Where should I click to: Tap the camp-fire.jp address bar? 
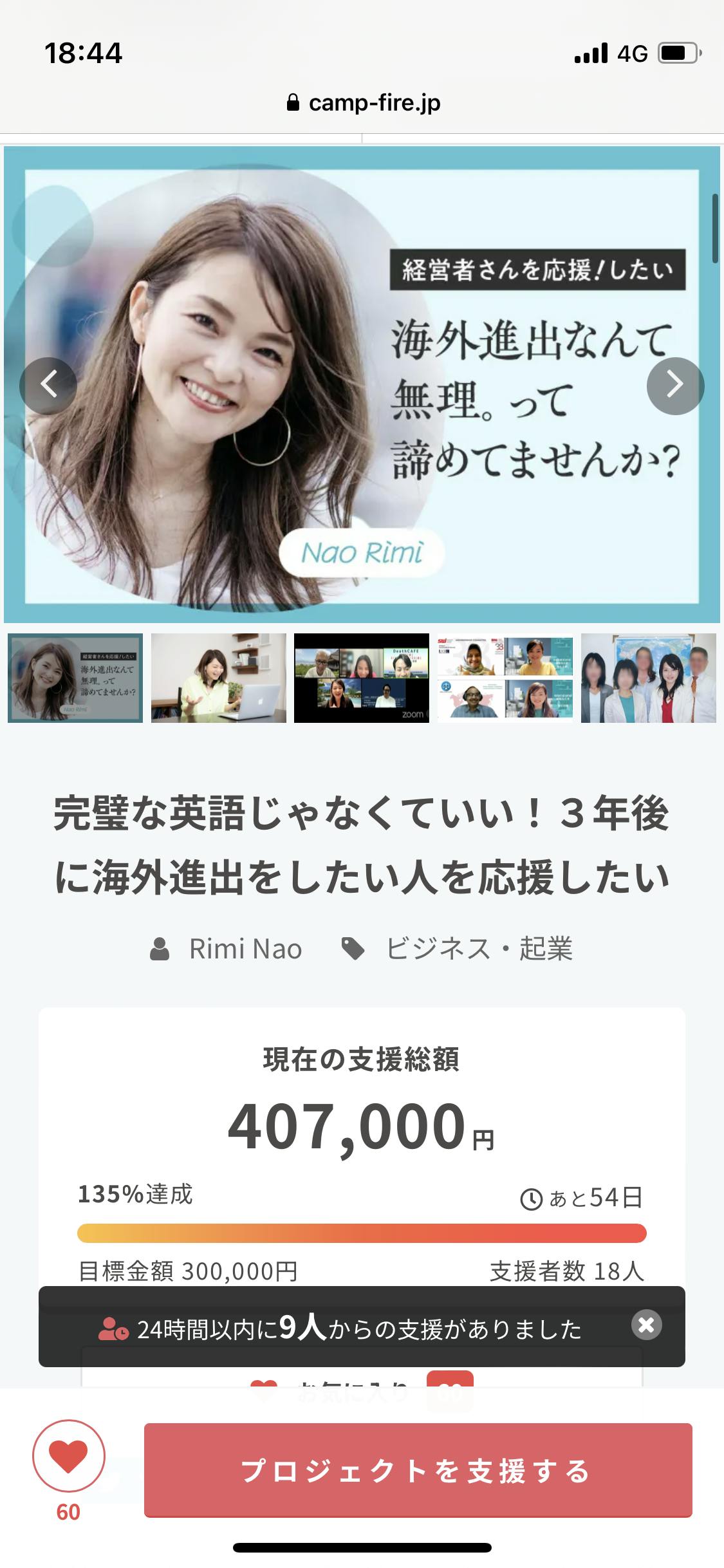tap(363, 103)
